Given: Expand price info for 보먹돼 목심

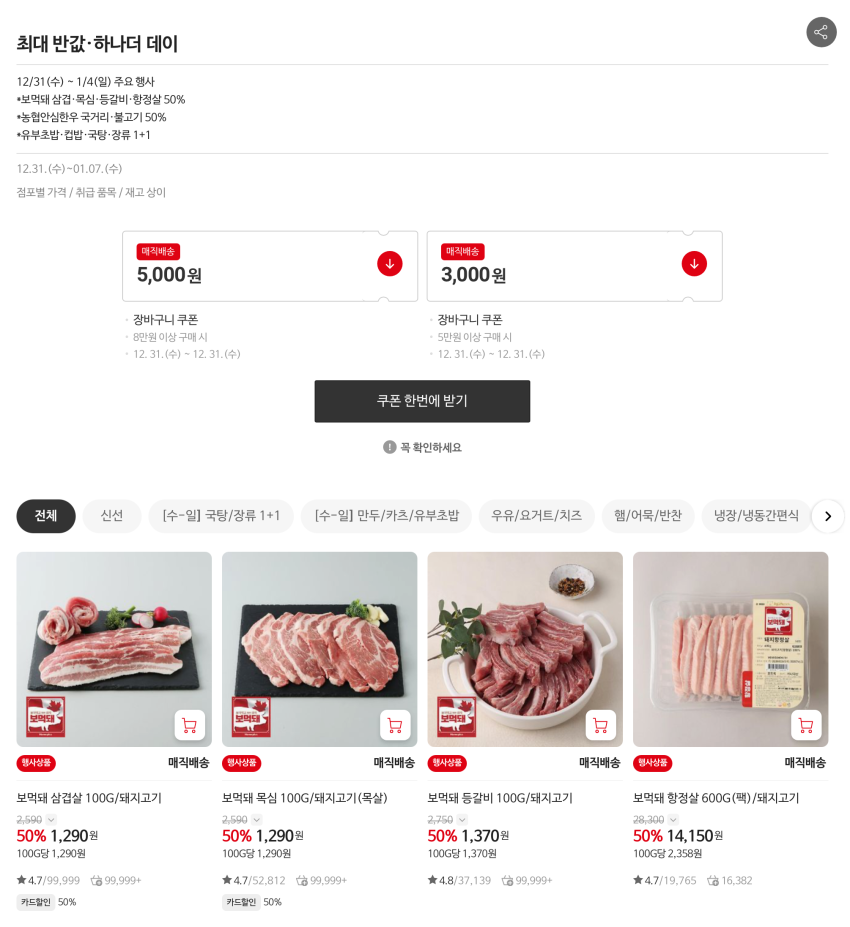Looking at the screenshot, I should coord(257,820).
